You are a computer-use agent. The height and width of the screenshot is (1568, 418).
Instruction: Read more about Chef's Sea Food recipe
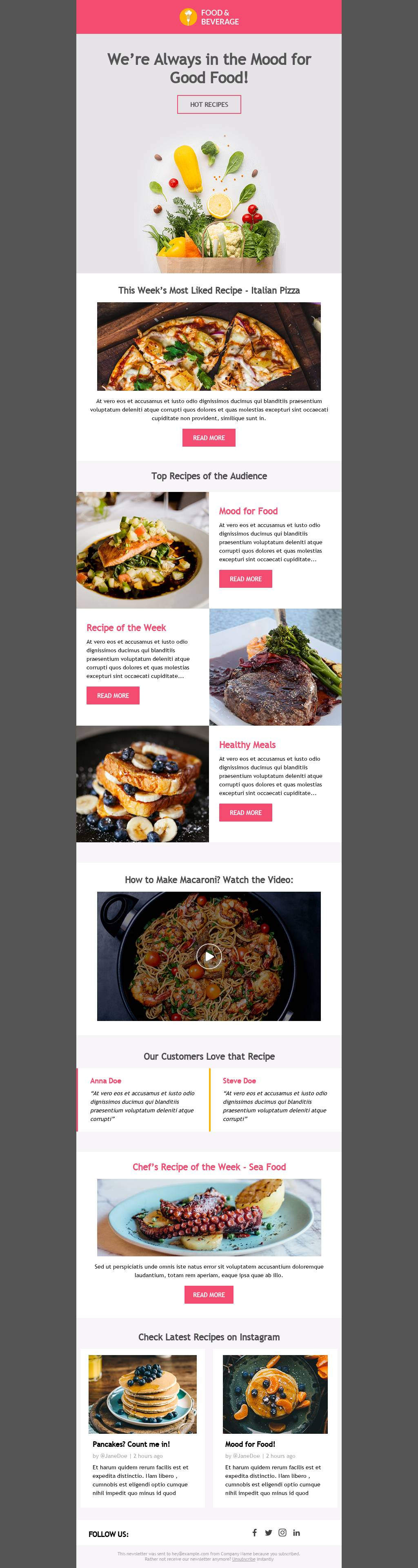[x=209, y=1295]
